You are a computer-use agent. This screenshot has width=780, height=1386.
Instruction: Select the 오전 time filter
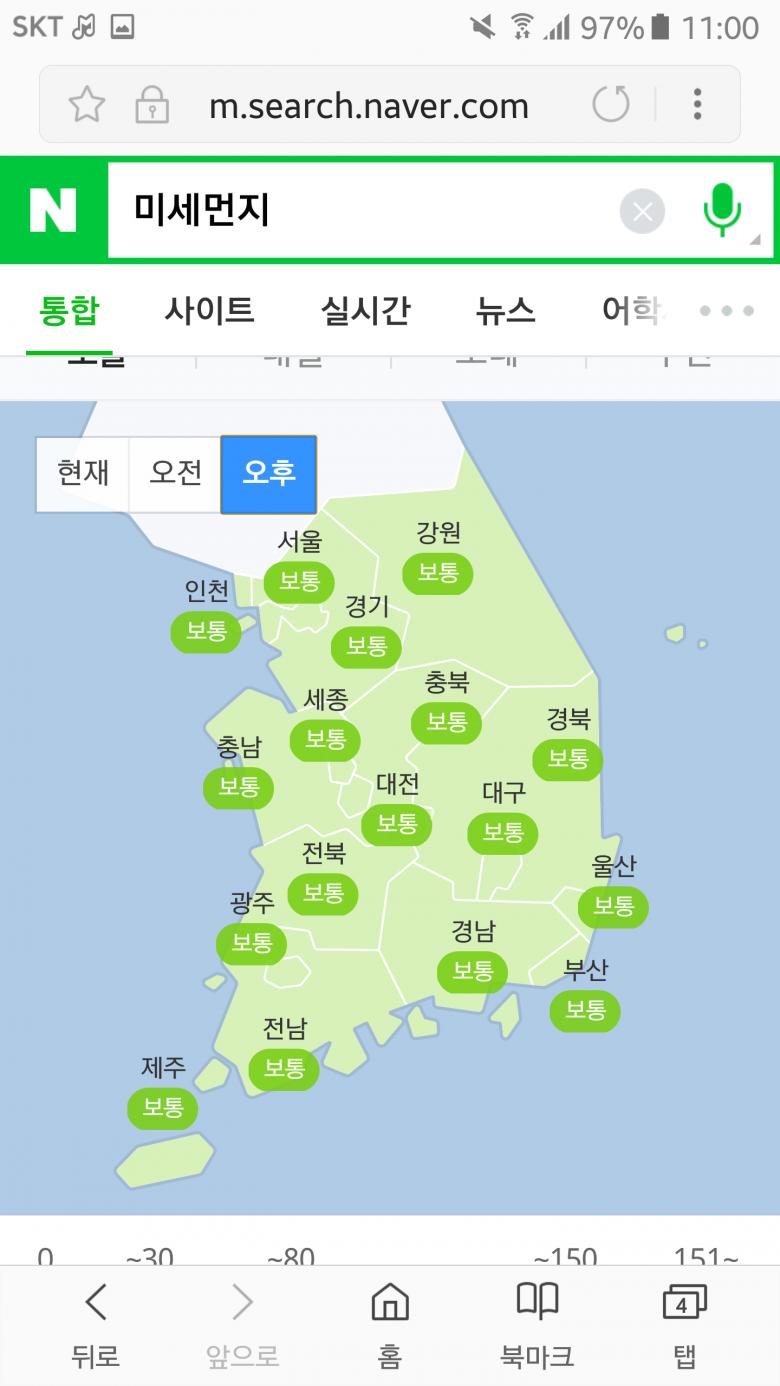coord(176,473)
